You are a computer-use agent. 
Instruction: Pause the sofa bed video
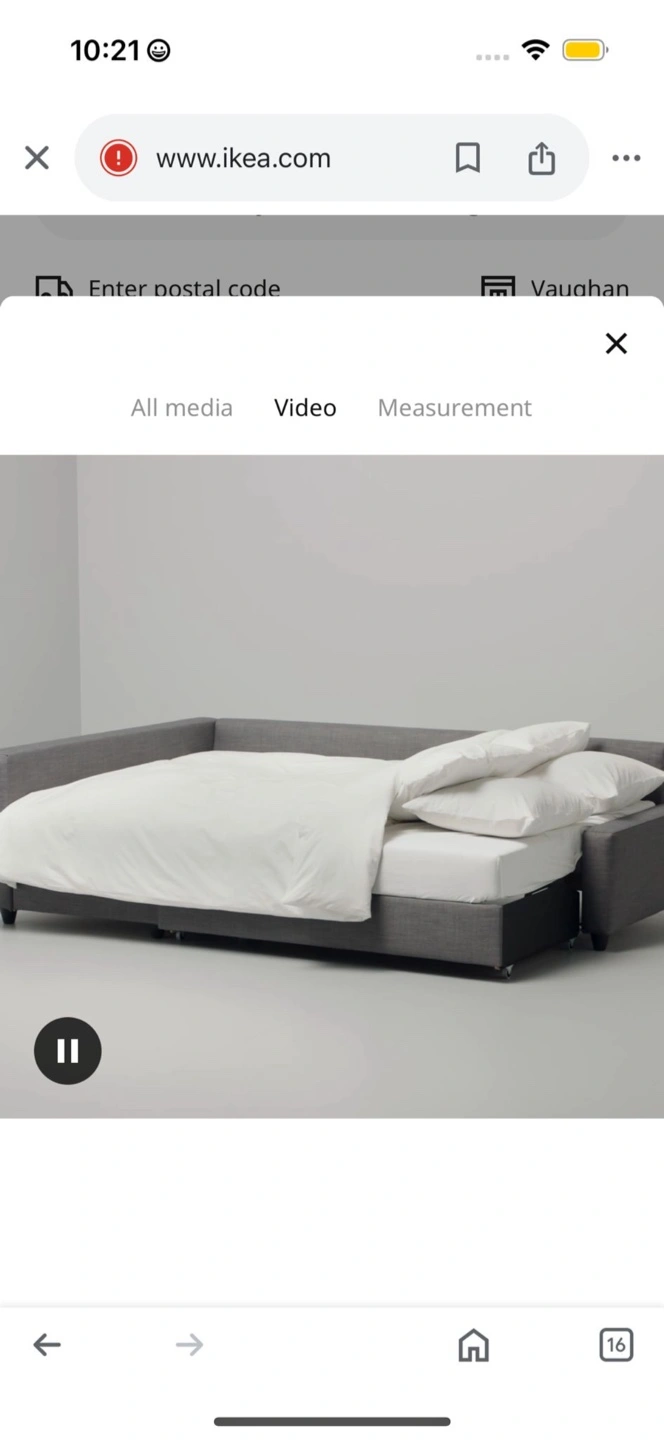pyautogui.click(x=68, y=1051)
